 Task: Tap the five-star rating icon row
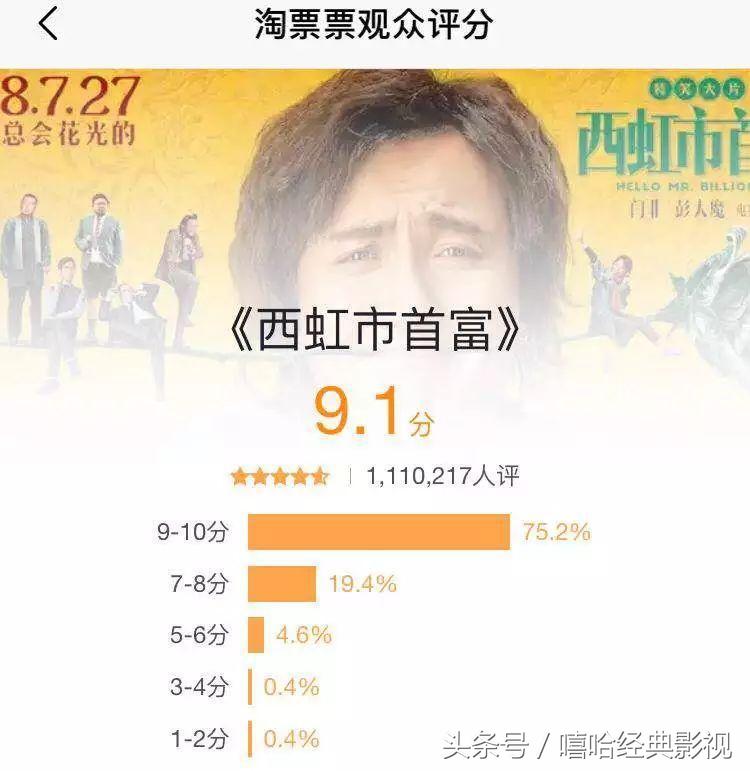tap(284, 477)
